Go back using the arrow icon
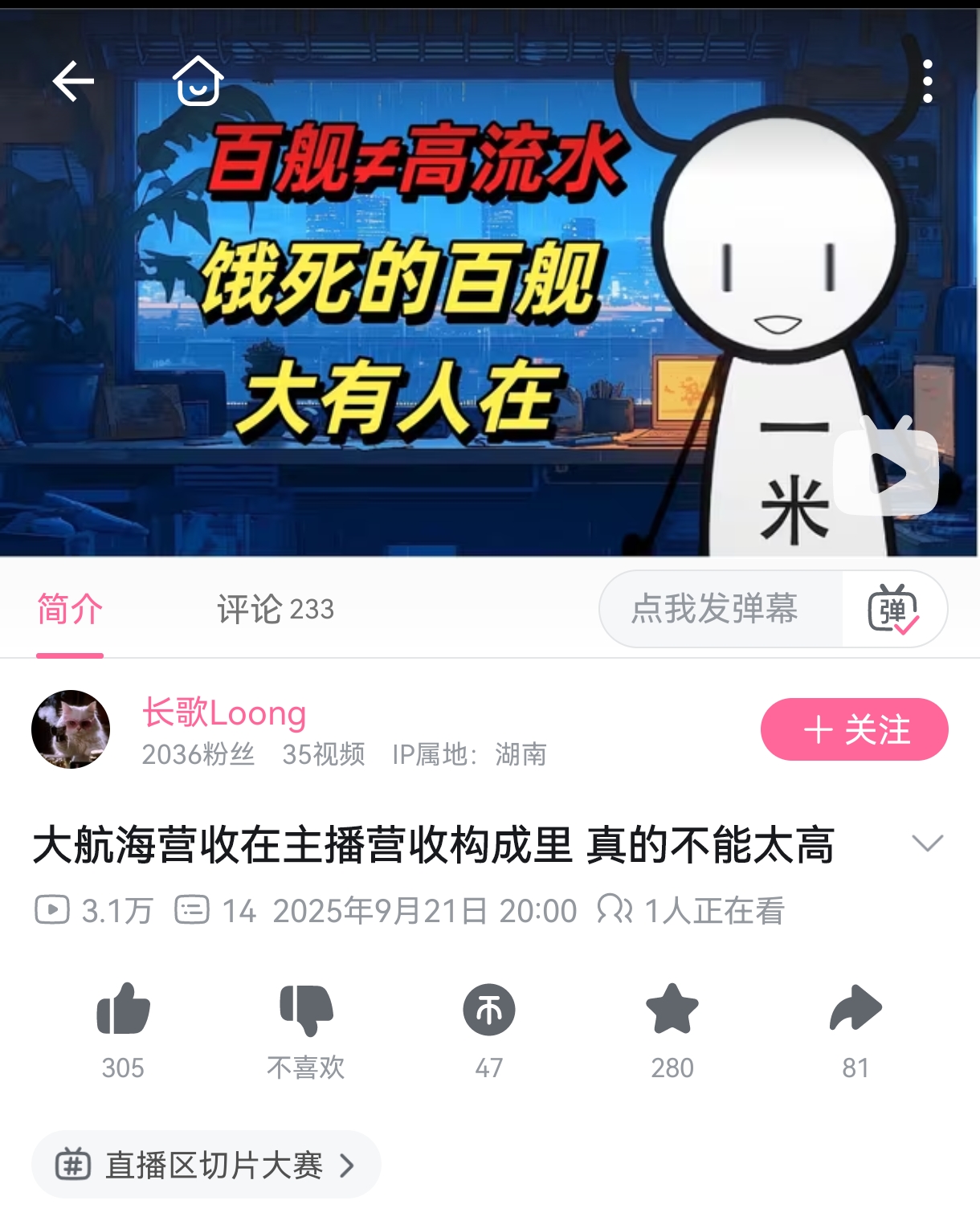The height and width of the screenshot is (1229, 980). [73, 81]
